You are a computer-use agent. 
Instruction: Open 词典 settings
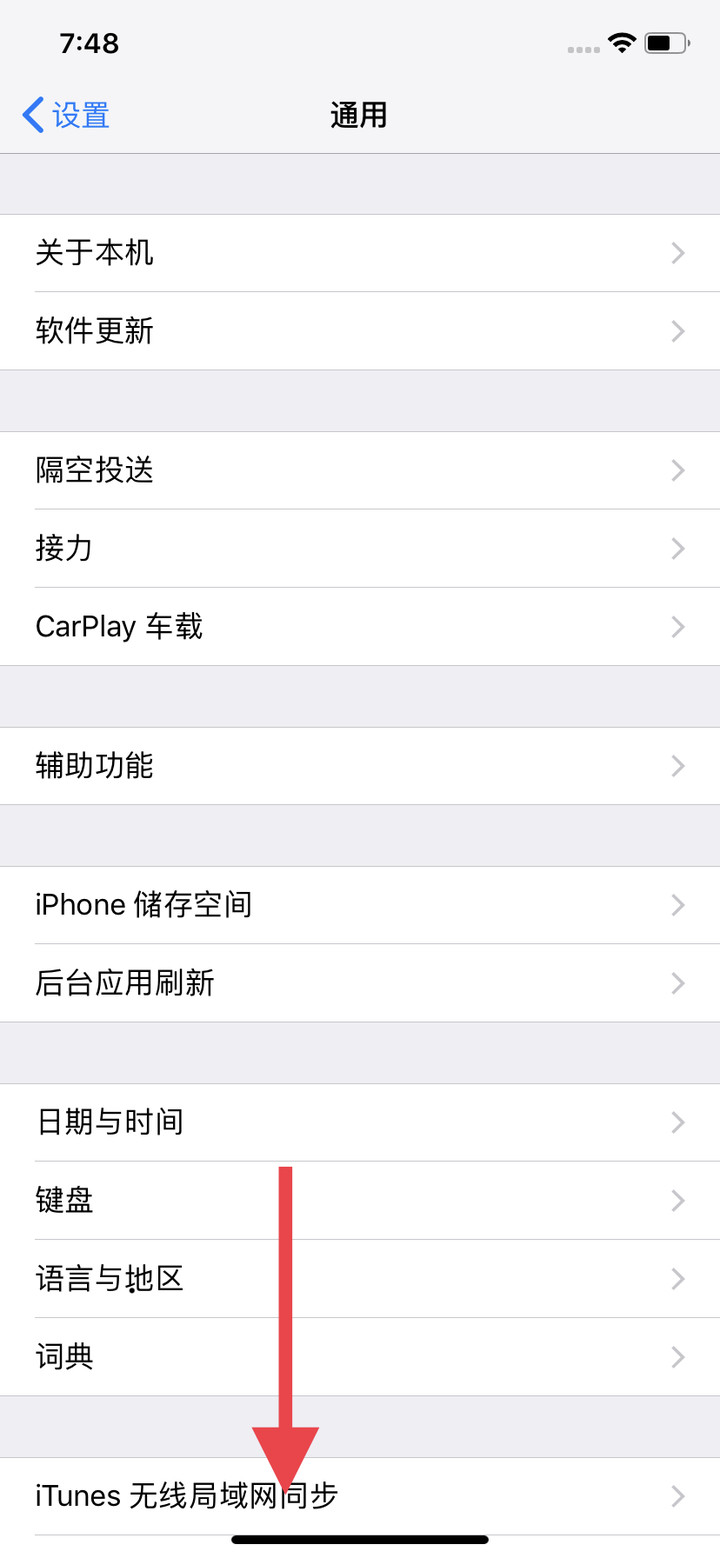(x=360, y=1357)
